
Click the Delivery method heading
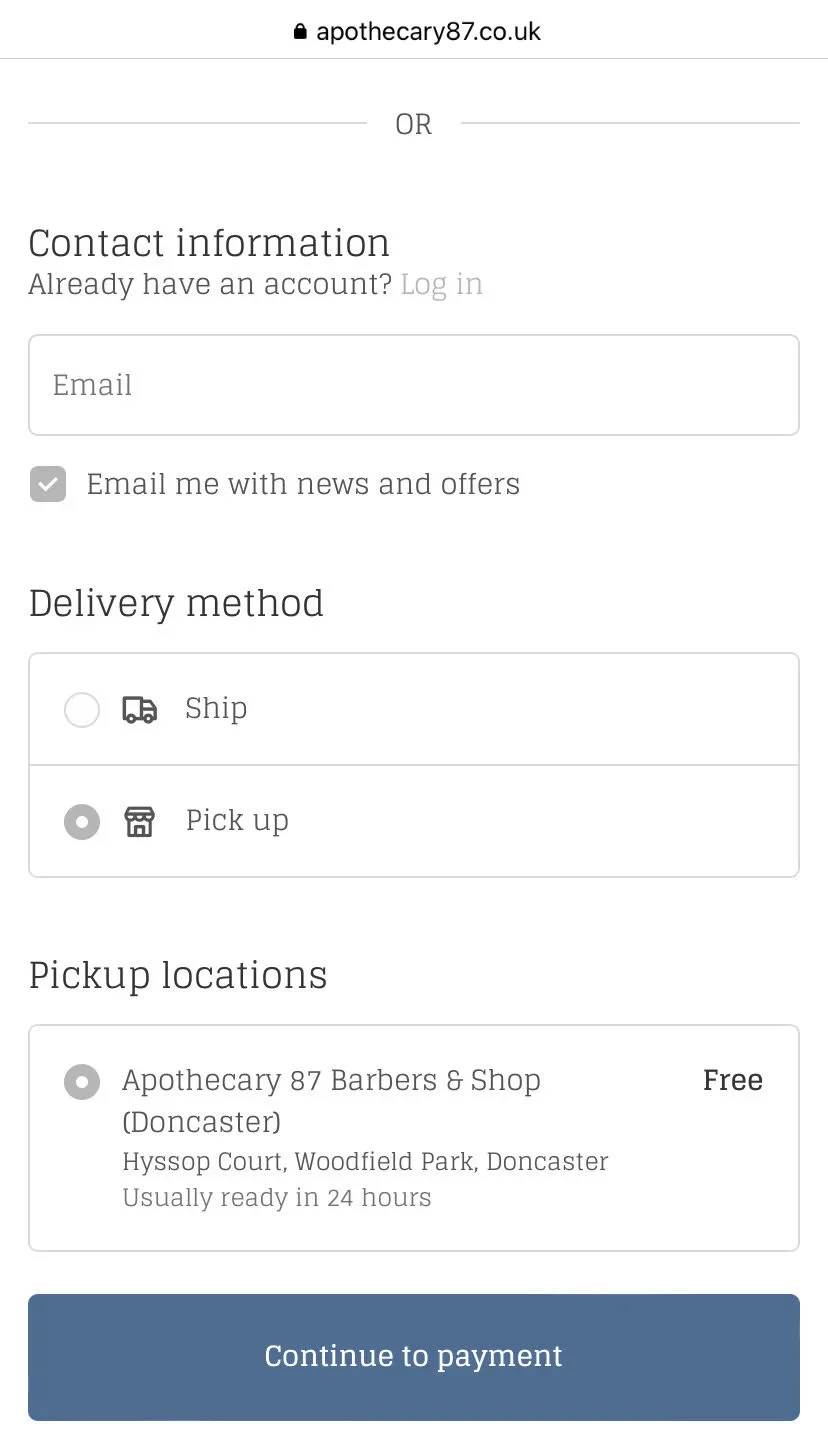coord(176,603)
